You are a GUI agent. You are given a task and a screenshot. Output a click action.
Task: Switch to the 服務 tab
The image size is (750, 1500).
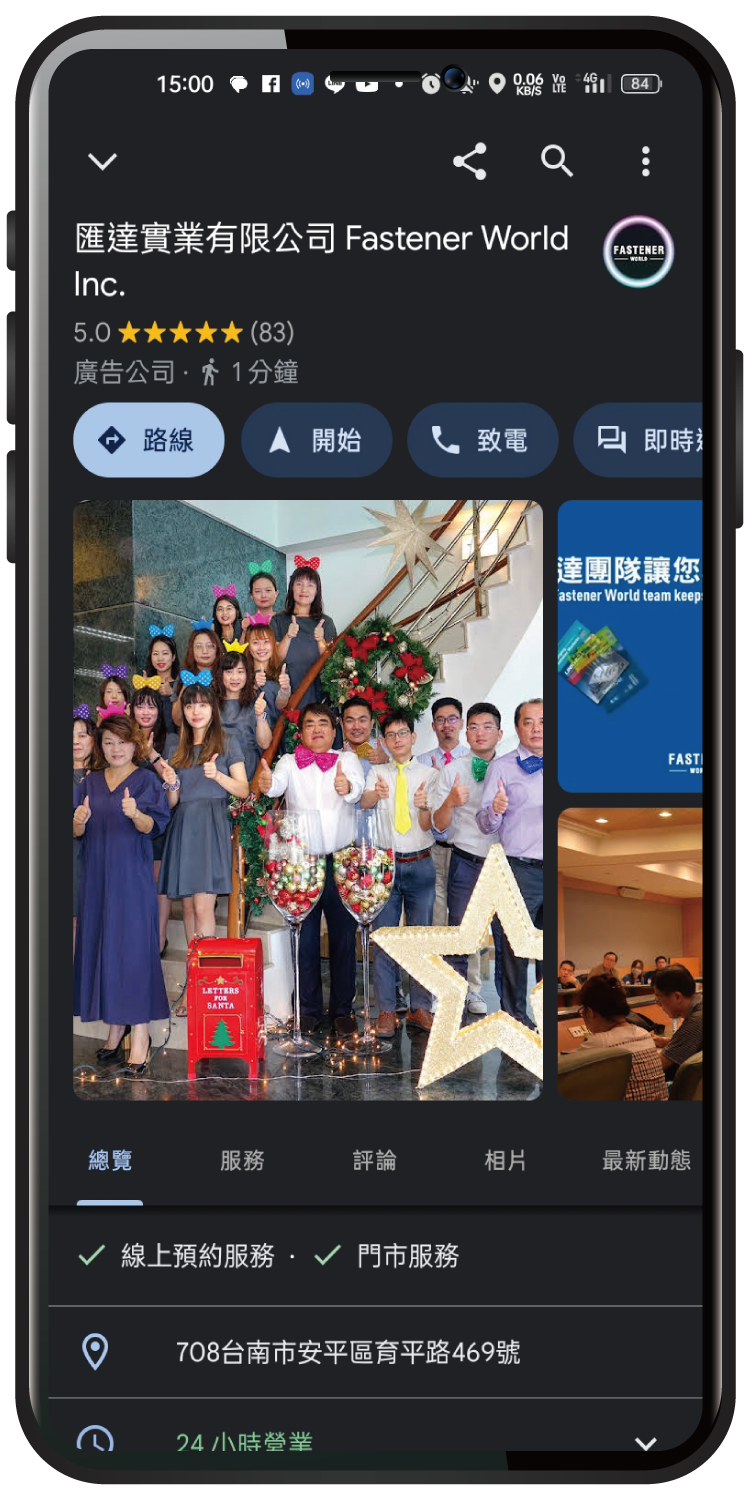tap(242, 1160)
